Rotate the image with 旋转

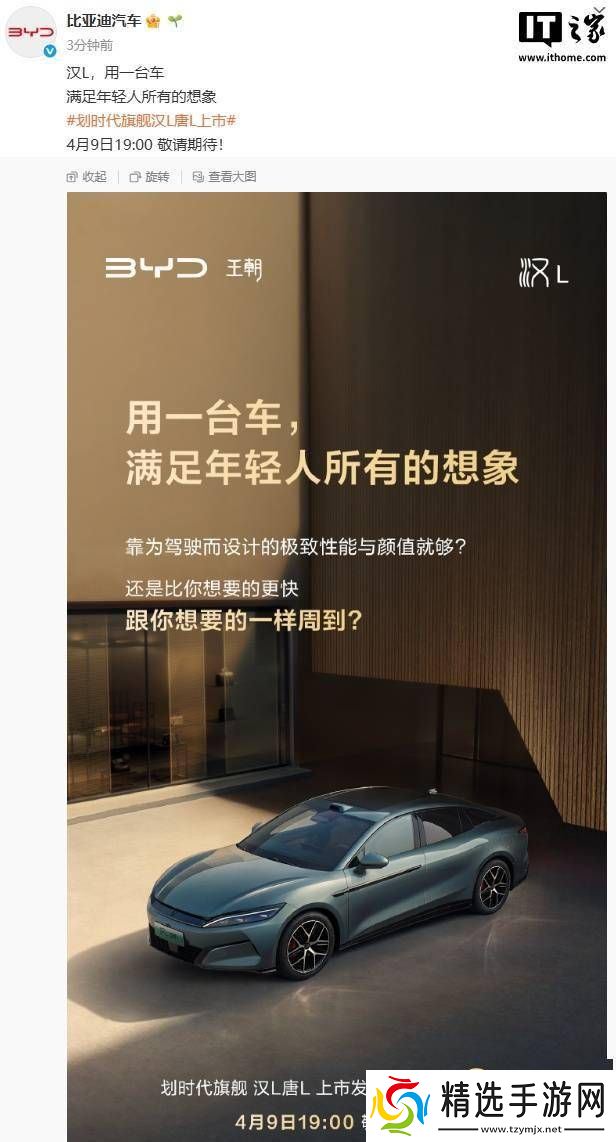(x=150, y=176)
